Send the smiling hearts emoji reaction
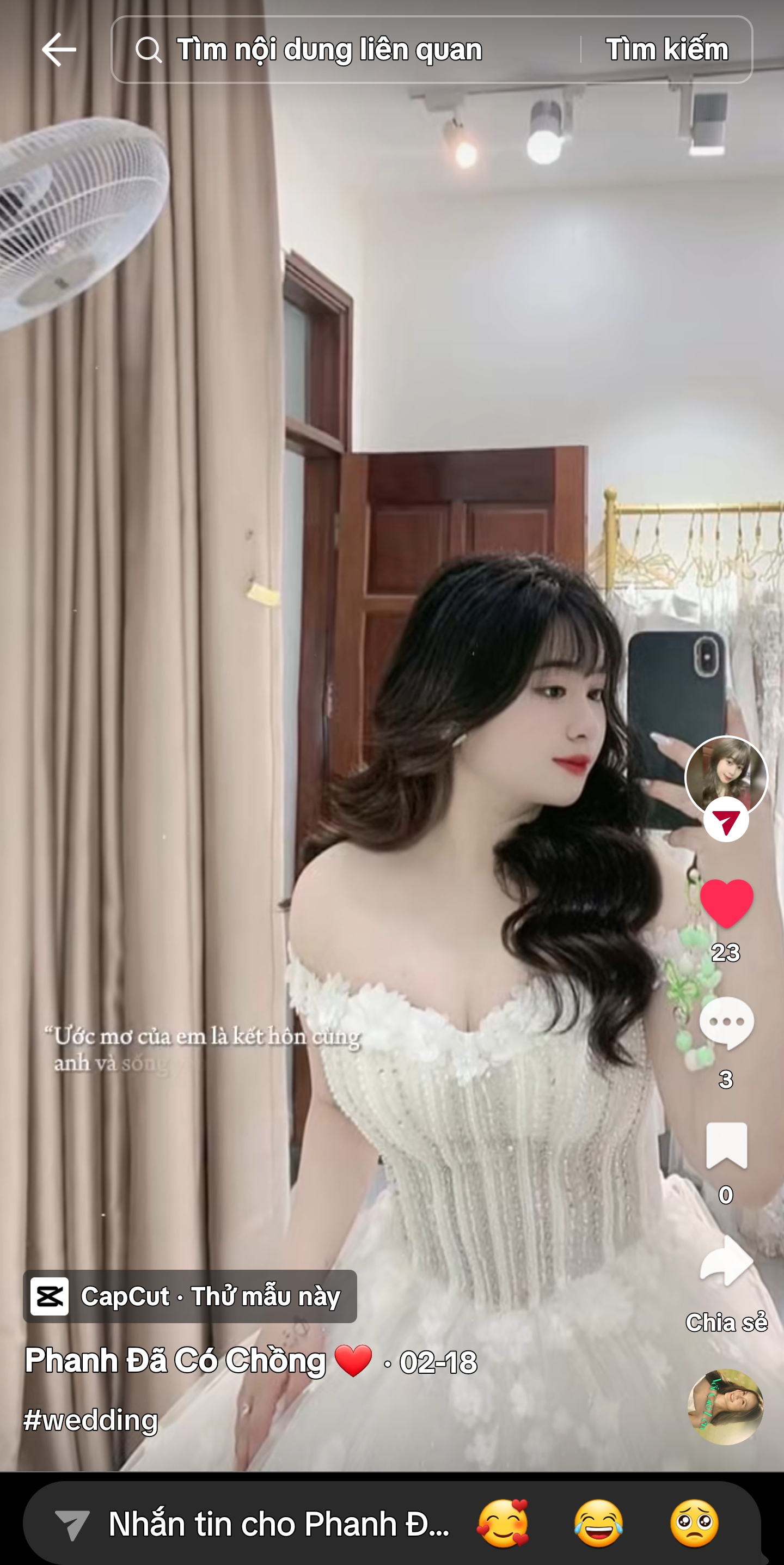784x1565 pixels. click(x=503, y=1524)
